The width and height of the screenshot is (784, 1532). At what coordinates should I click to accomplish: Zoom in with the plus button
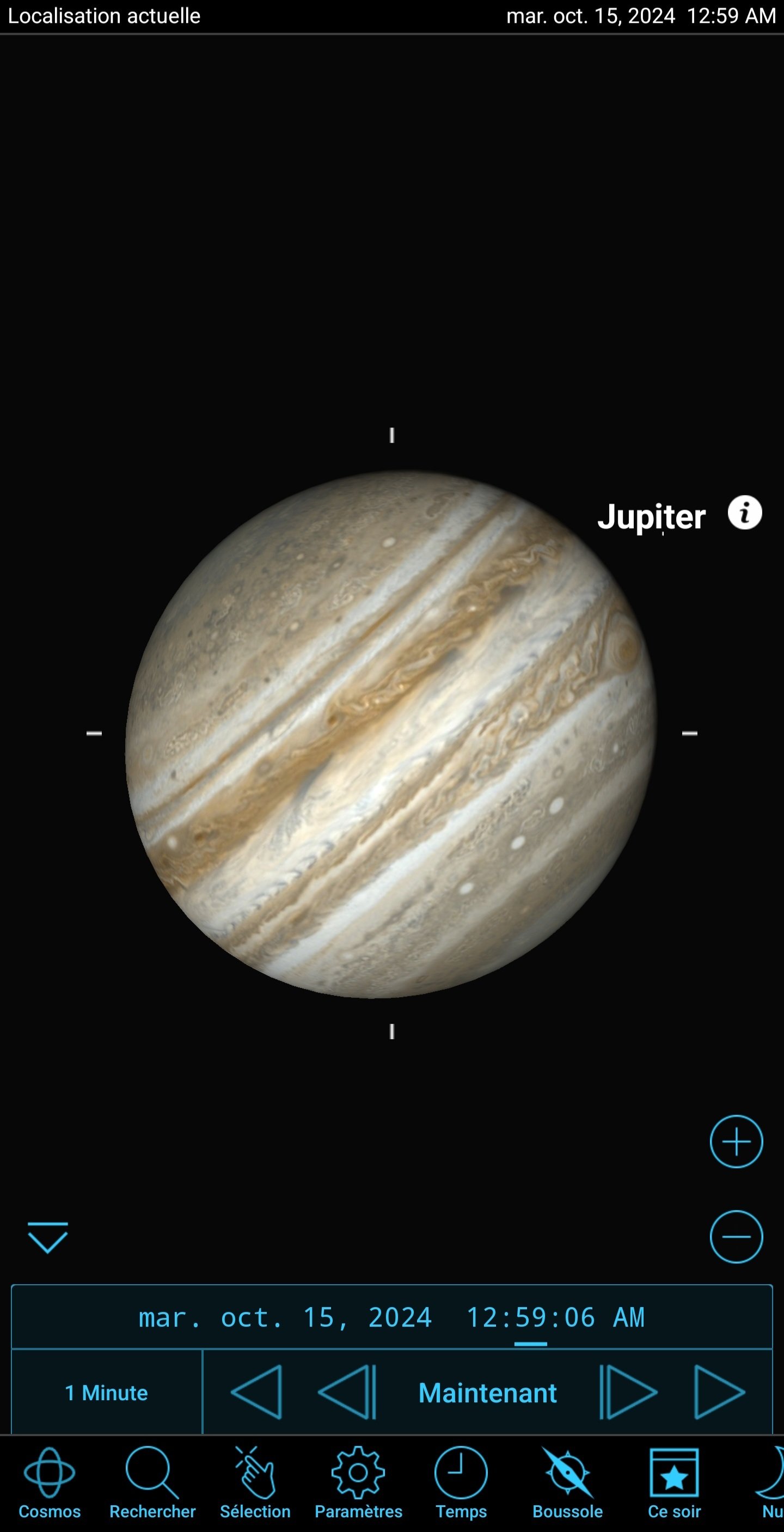736,1142
